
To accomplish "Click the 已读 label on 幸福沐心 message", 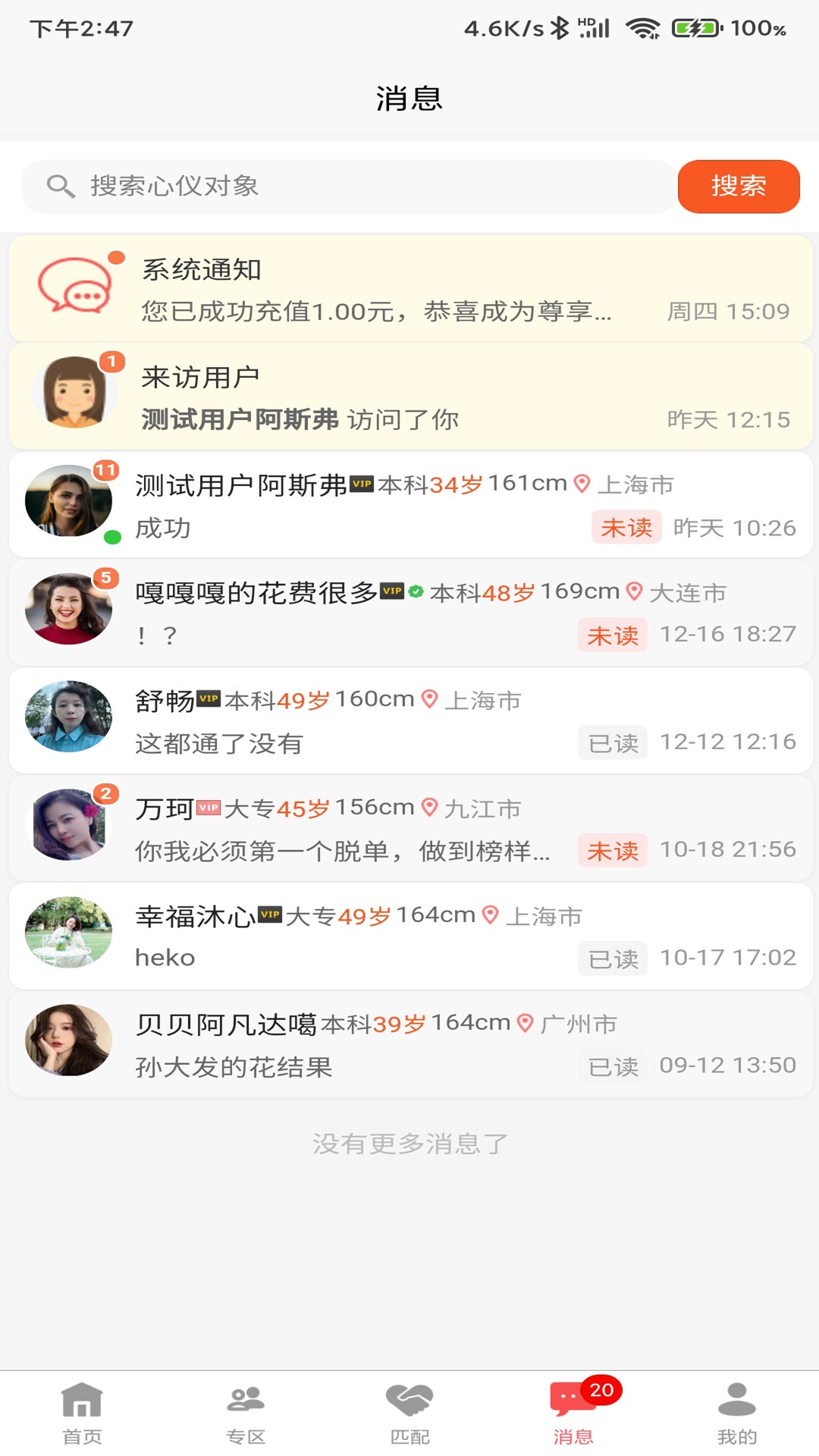I will coord(613,958).
